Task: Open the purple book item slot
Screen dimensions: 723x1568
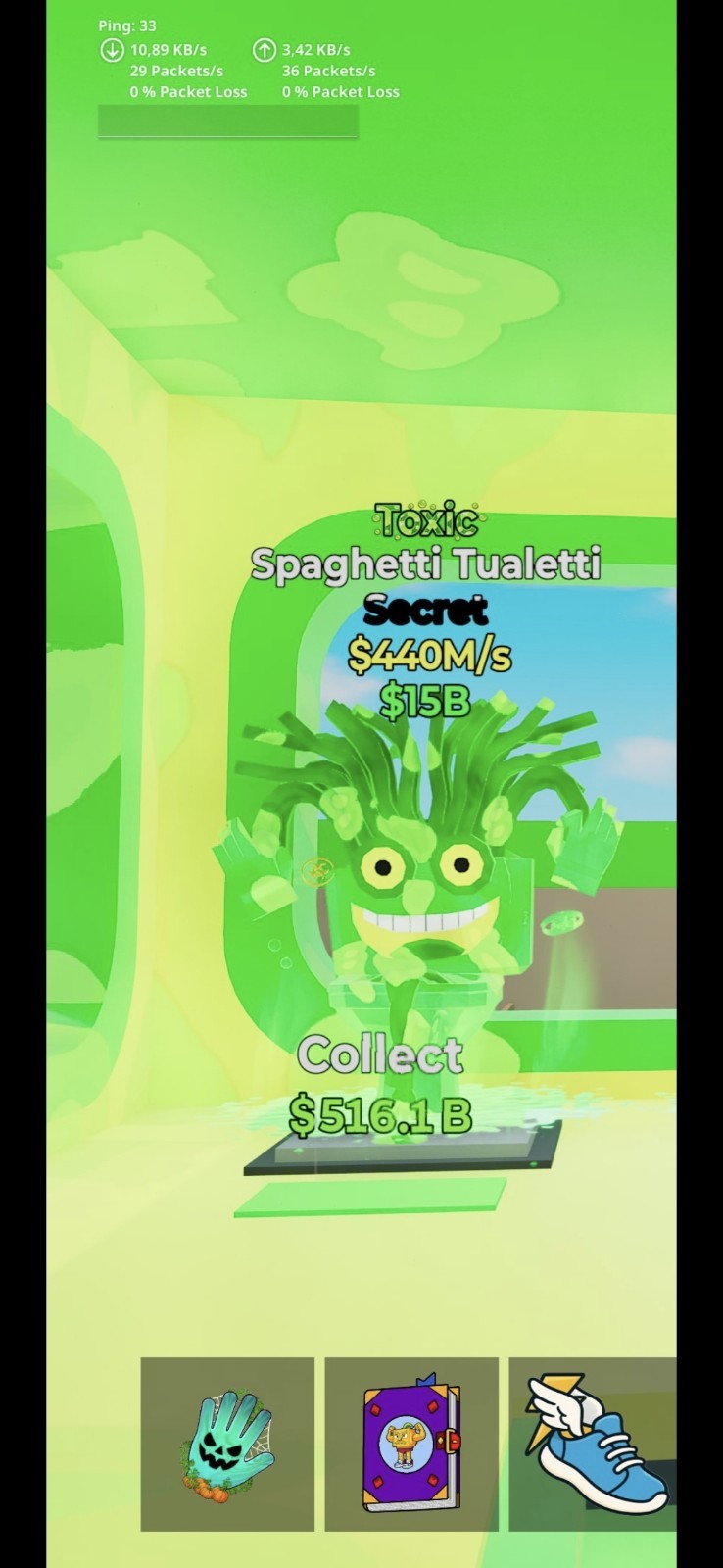Action: (411, 1444)
